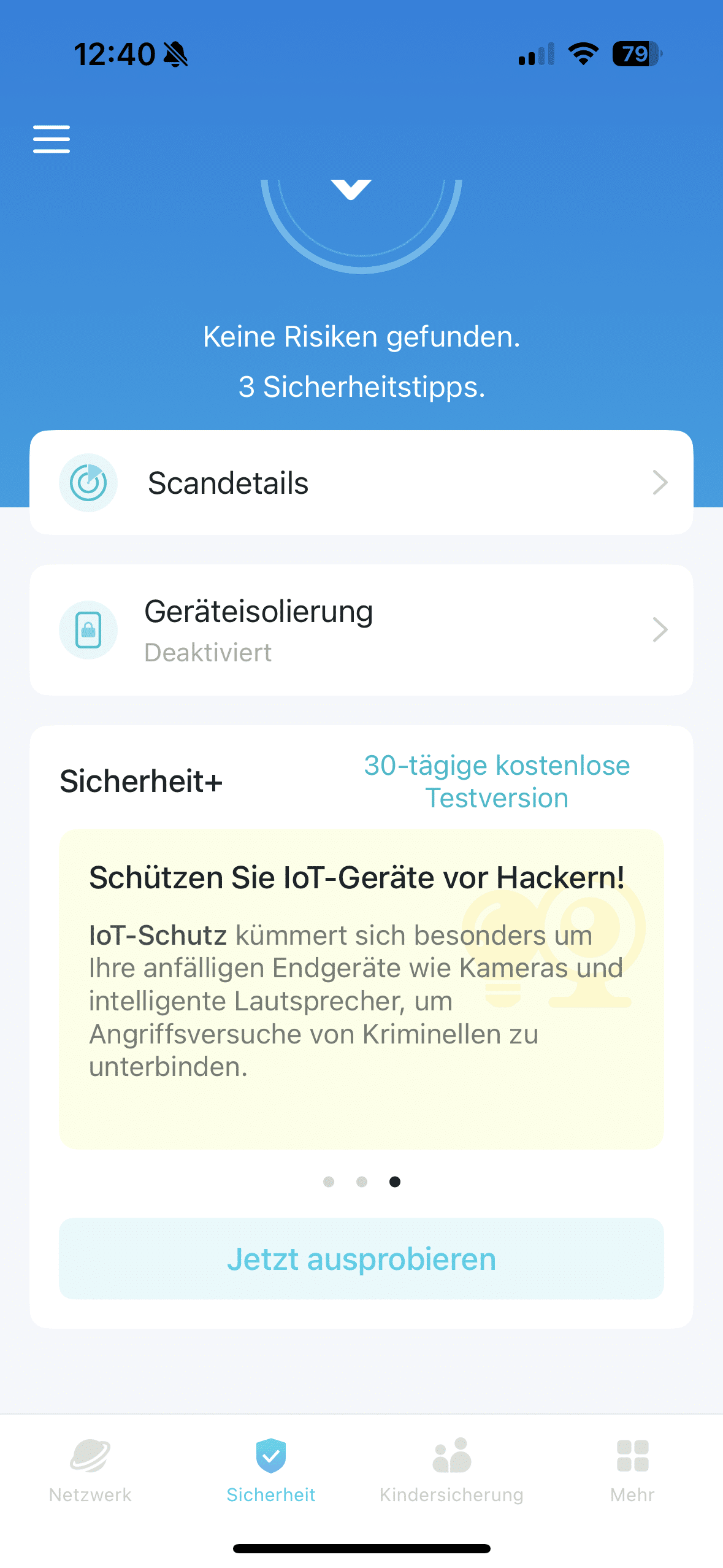The height and width of the screenshot is (1568, 723).
Task: Open the hamburger menu
Action: pos(52,139)
